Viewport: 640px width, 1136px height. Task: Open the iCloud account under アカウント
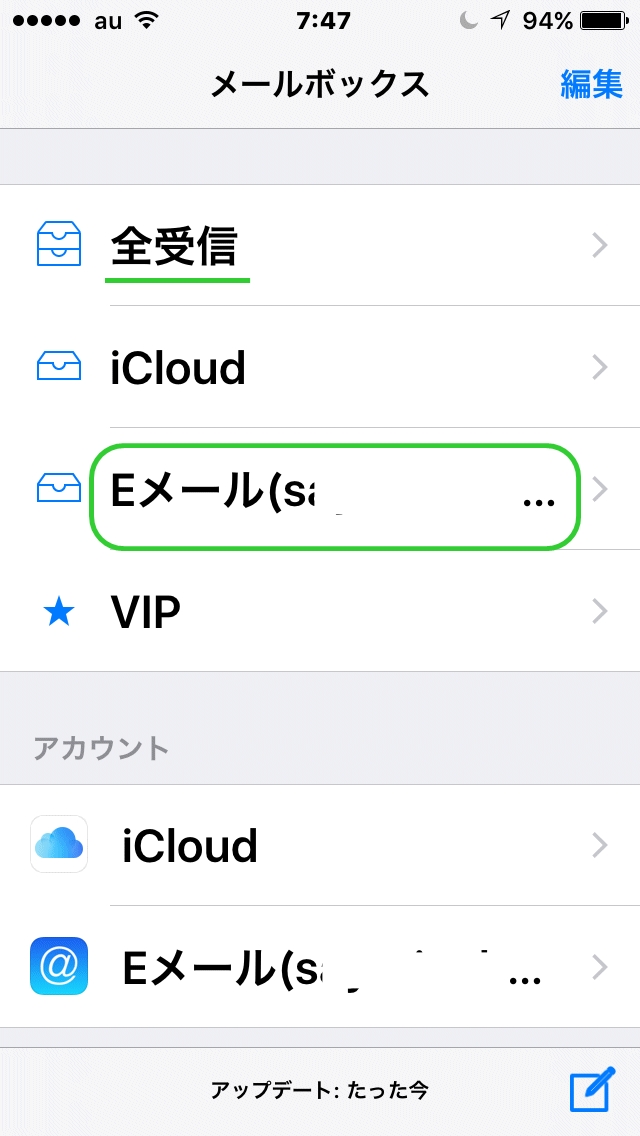click(320, 845)
